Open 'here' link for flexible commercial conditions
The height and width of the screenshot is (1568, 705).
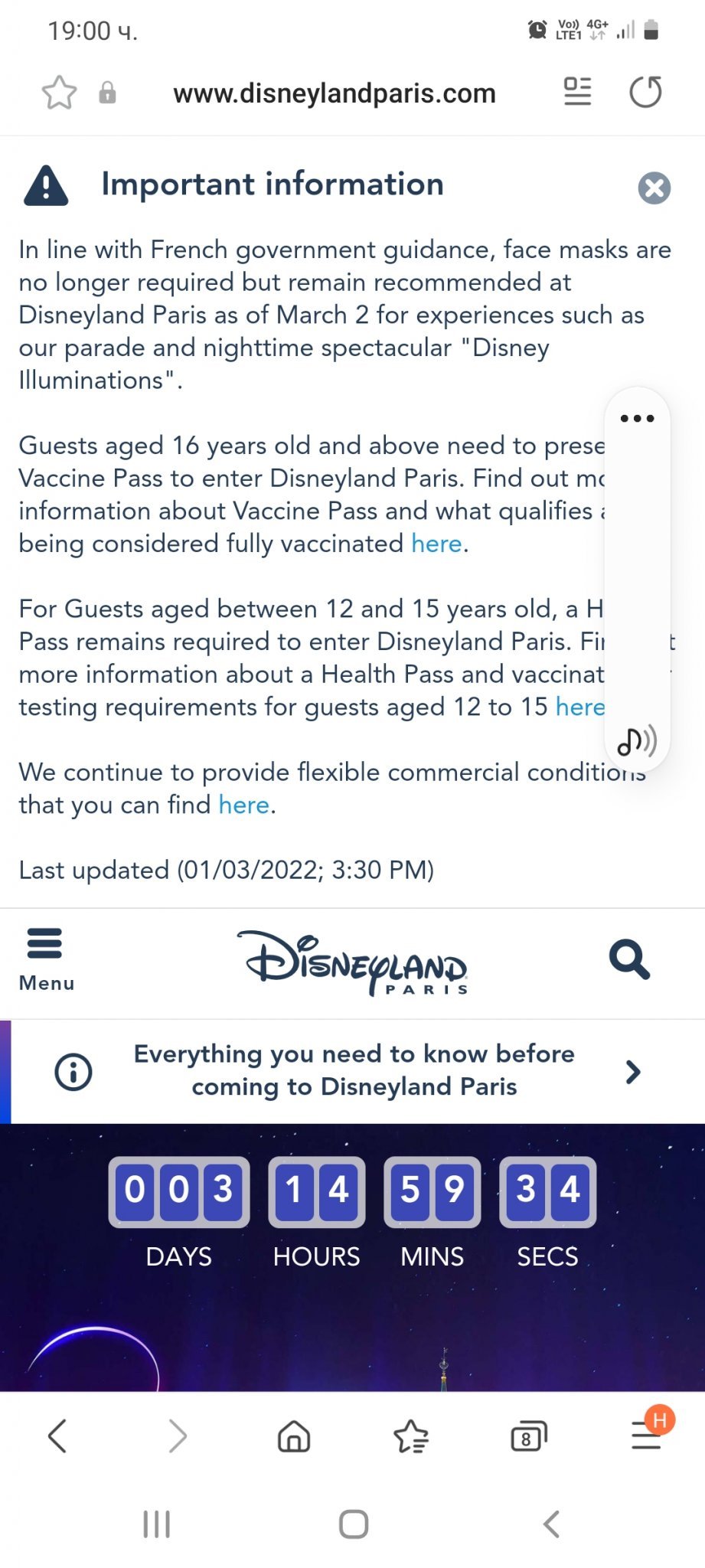tap(243, 805)
